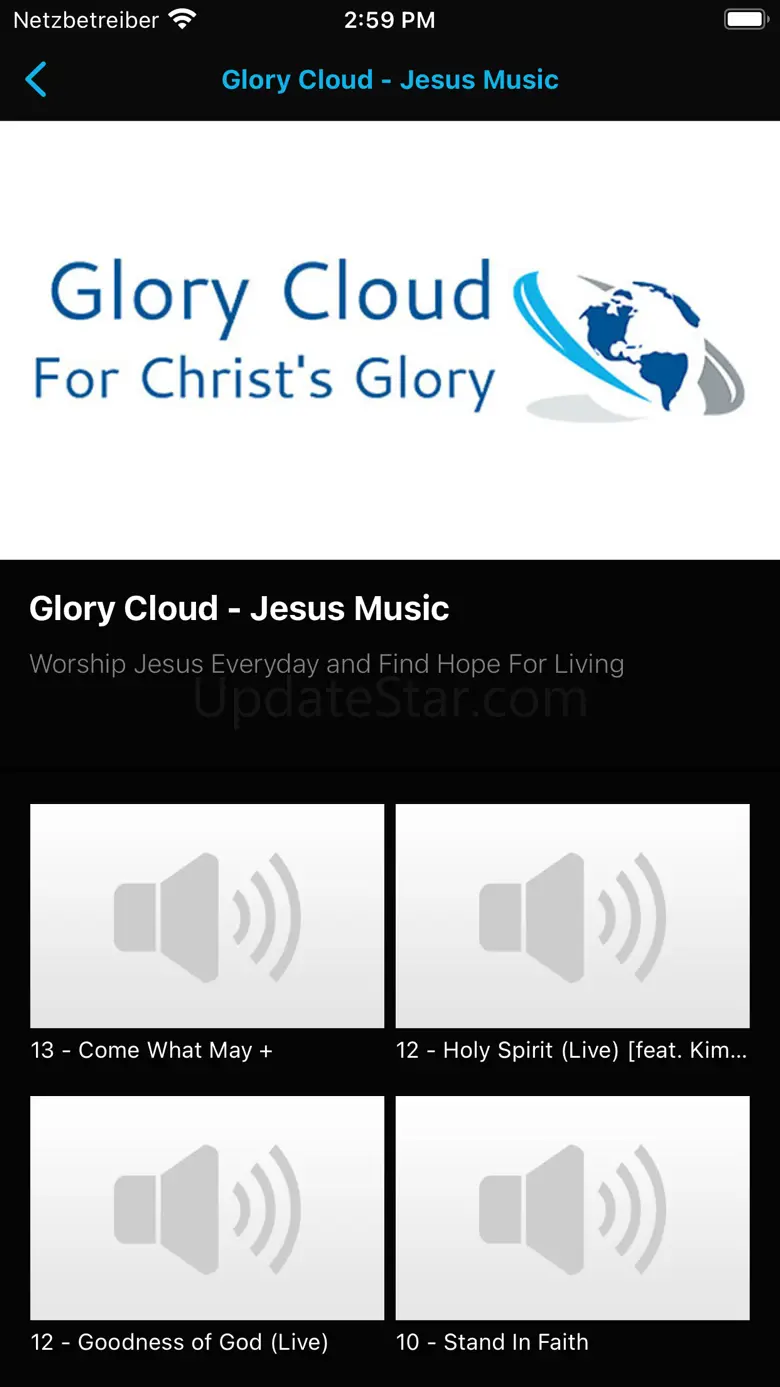Select the 12 - Goodness of God (Live) tile

point(207,1208)
